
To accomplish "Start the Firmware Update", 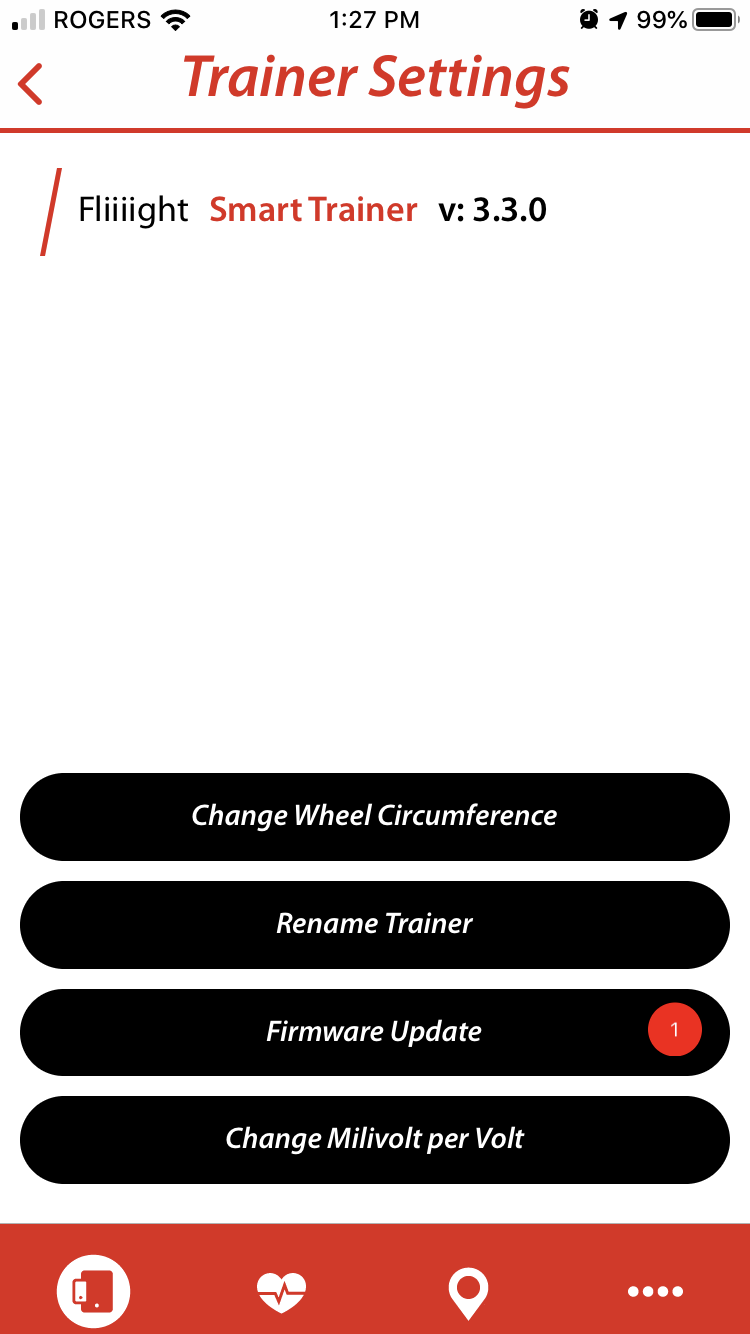I will click(x=374, y=1032).
